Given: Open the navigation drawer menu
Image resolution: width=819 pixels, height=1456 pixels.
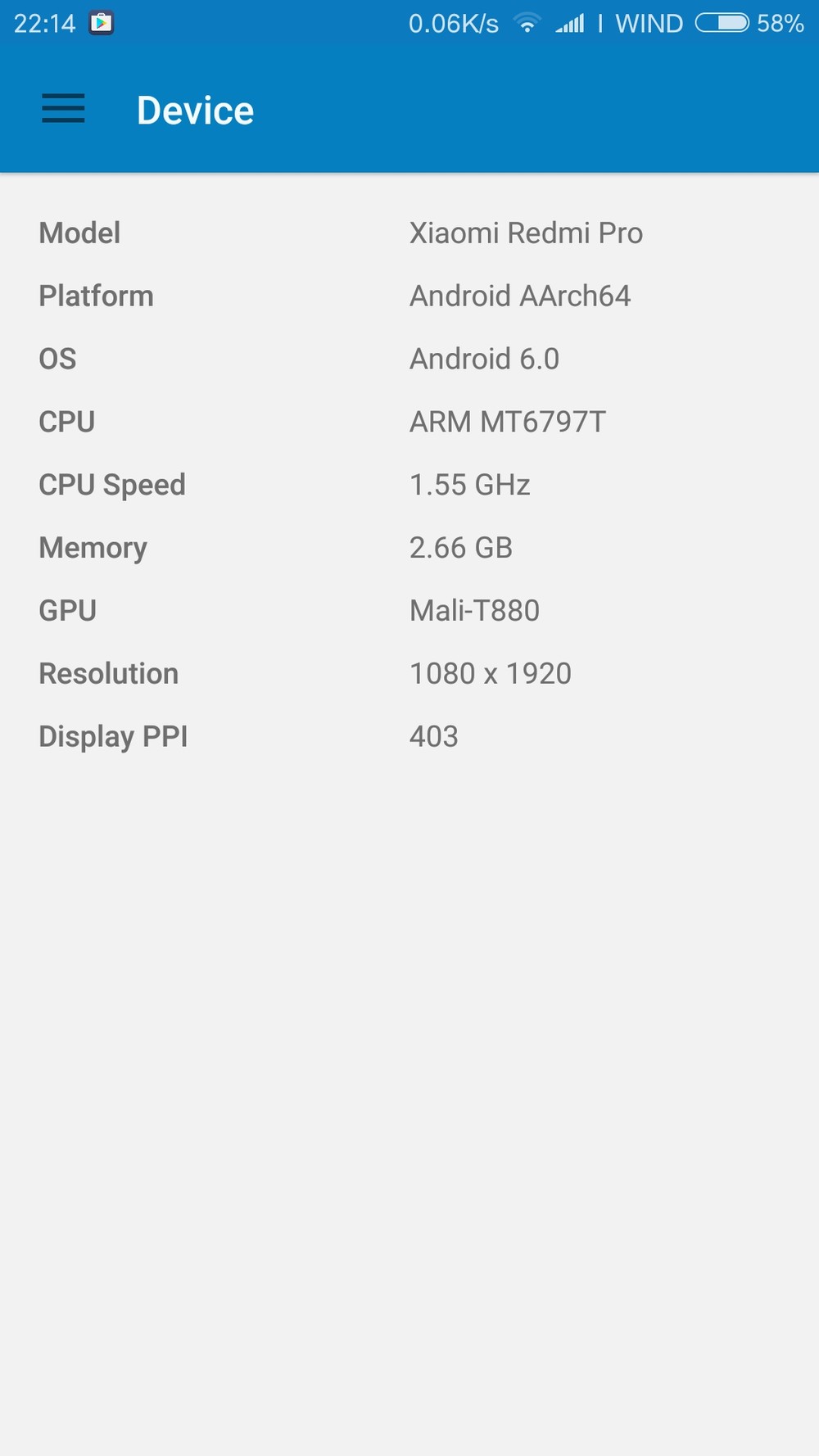Looking at the screenshot, I should point(63,109).
